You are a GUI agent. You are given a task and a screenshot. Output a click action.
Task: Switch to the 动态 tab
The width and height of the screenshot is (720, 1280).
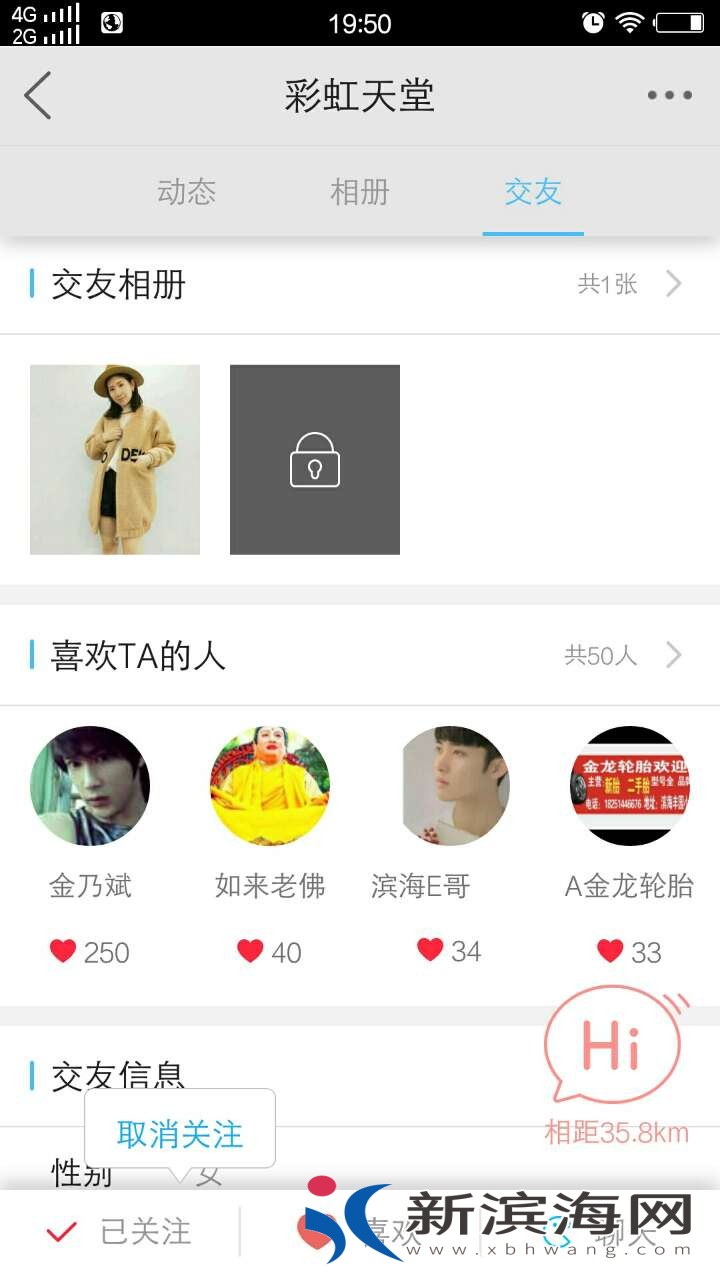pos(187,192)
